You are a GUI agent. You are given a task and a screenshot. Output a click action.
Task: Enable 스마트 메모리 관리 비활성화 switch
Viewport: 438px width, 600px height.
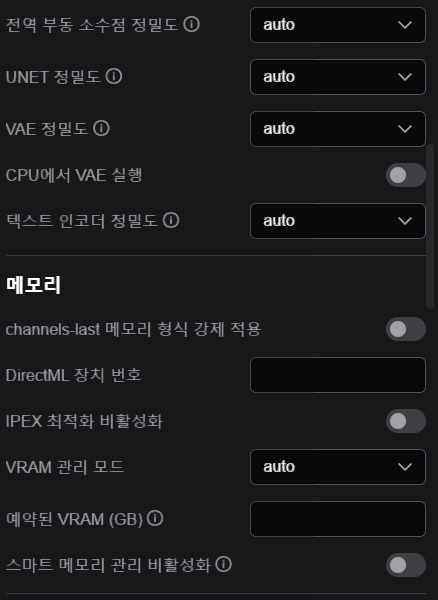point(405,565)
